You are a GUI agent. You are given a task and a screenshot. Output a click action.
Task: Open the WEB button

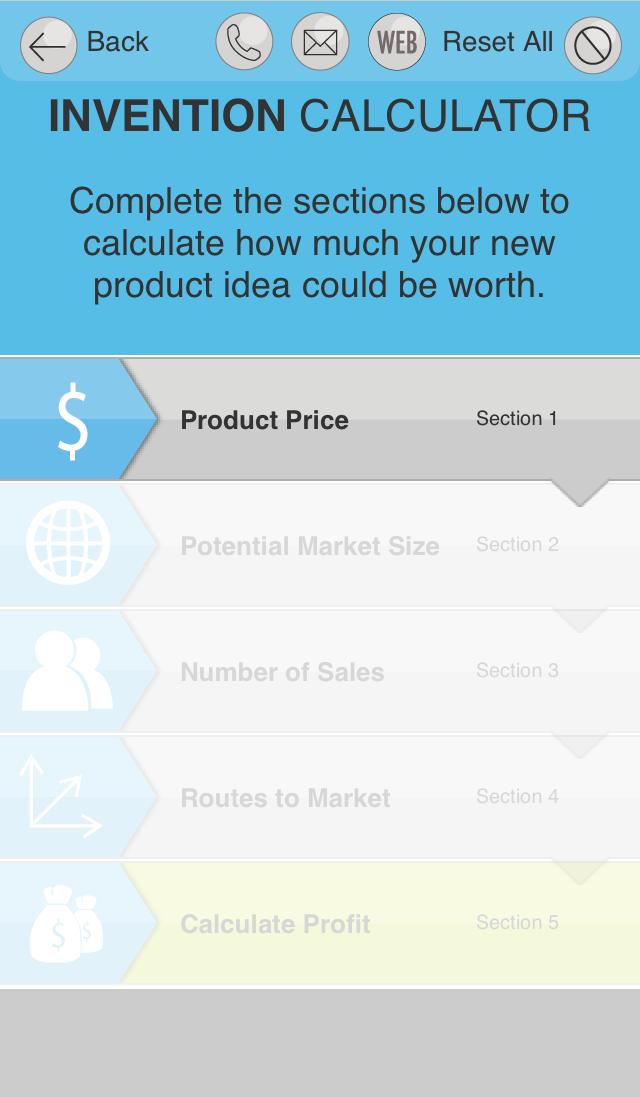coord(397,43)
